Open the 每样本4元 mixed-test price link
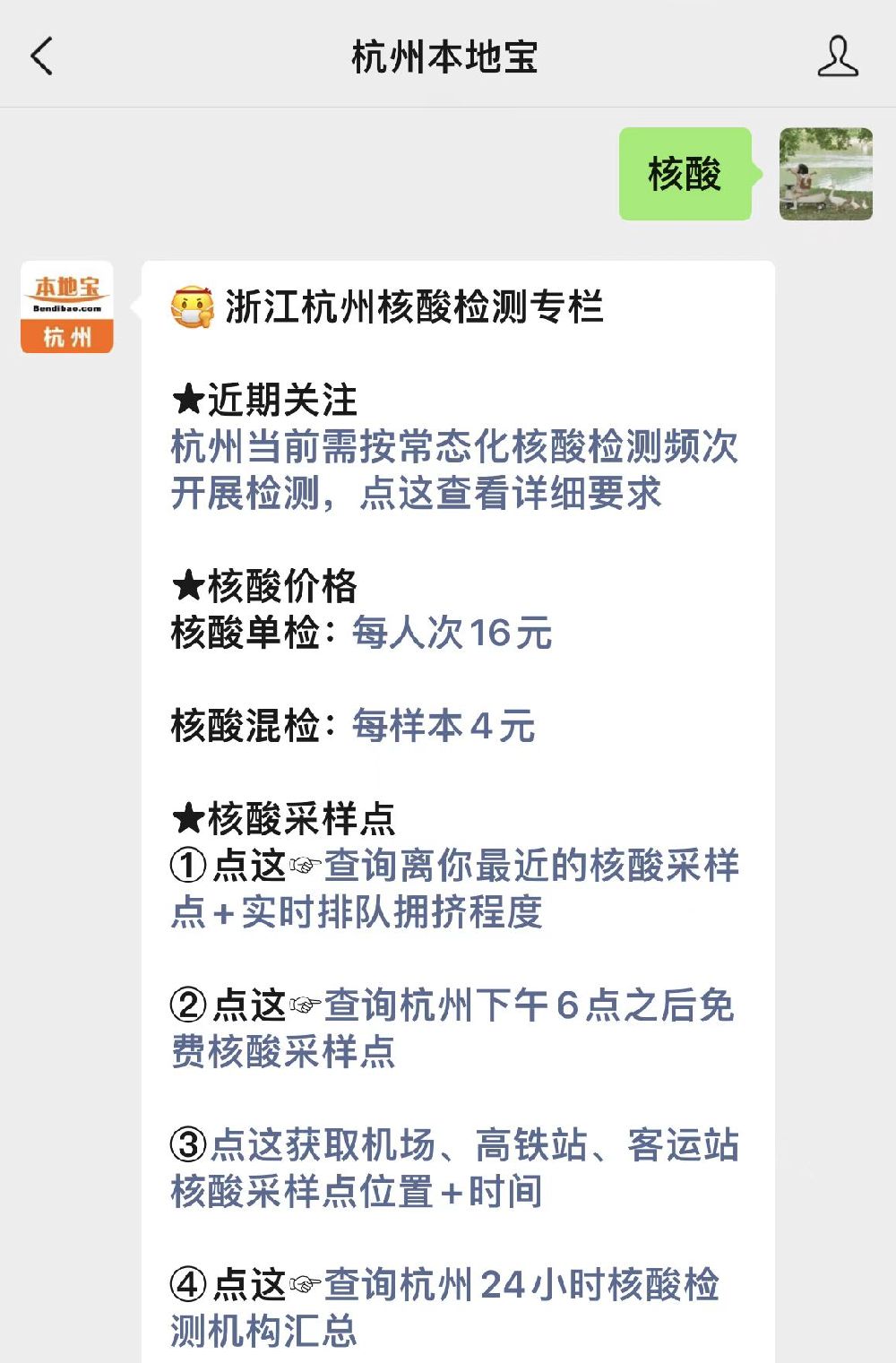The width and height of the screenshot is (896, 1363). (443, 726)
